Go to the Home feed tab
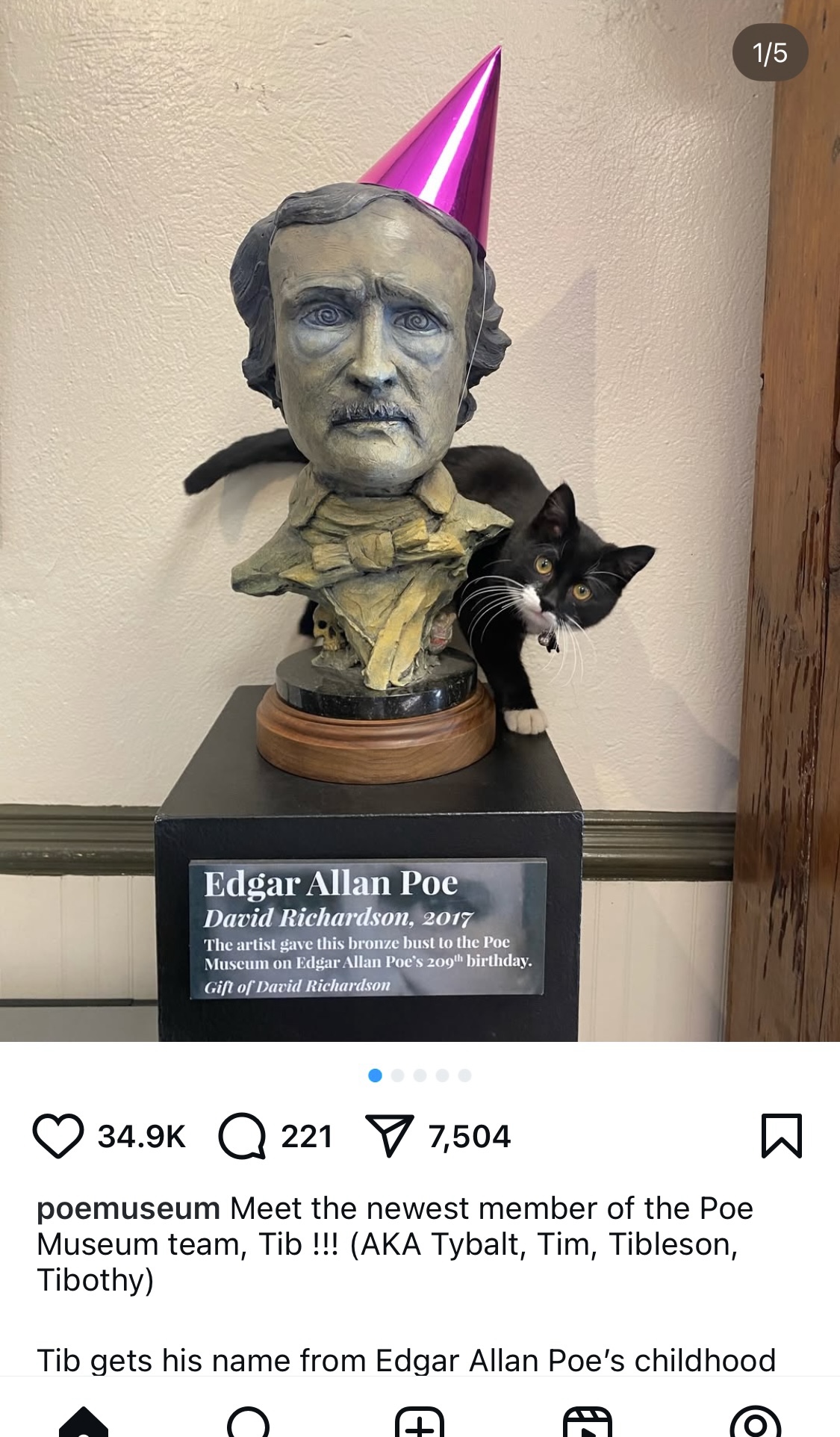 pyautogui.click(x=84, y=1421)
